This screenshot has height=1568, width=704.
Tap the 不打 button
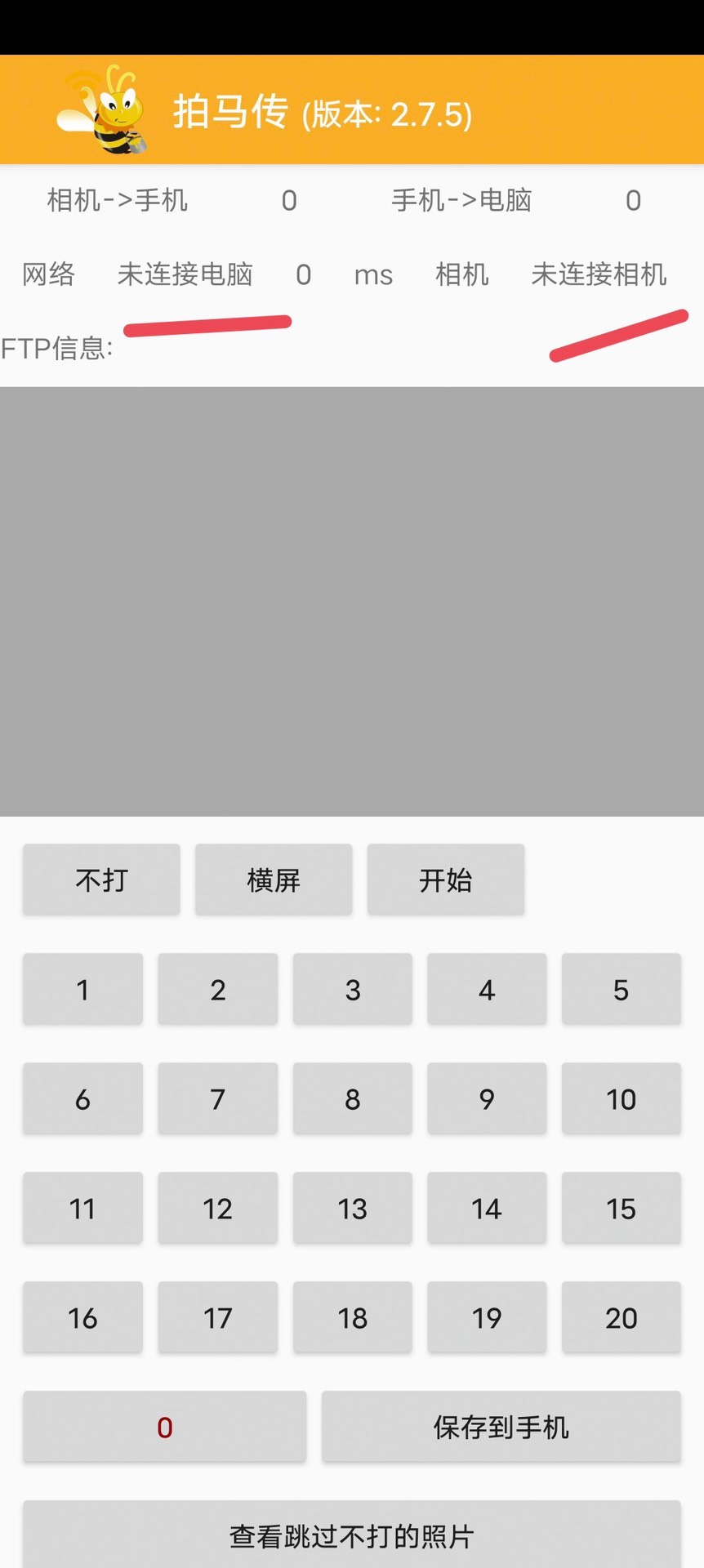101,880
